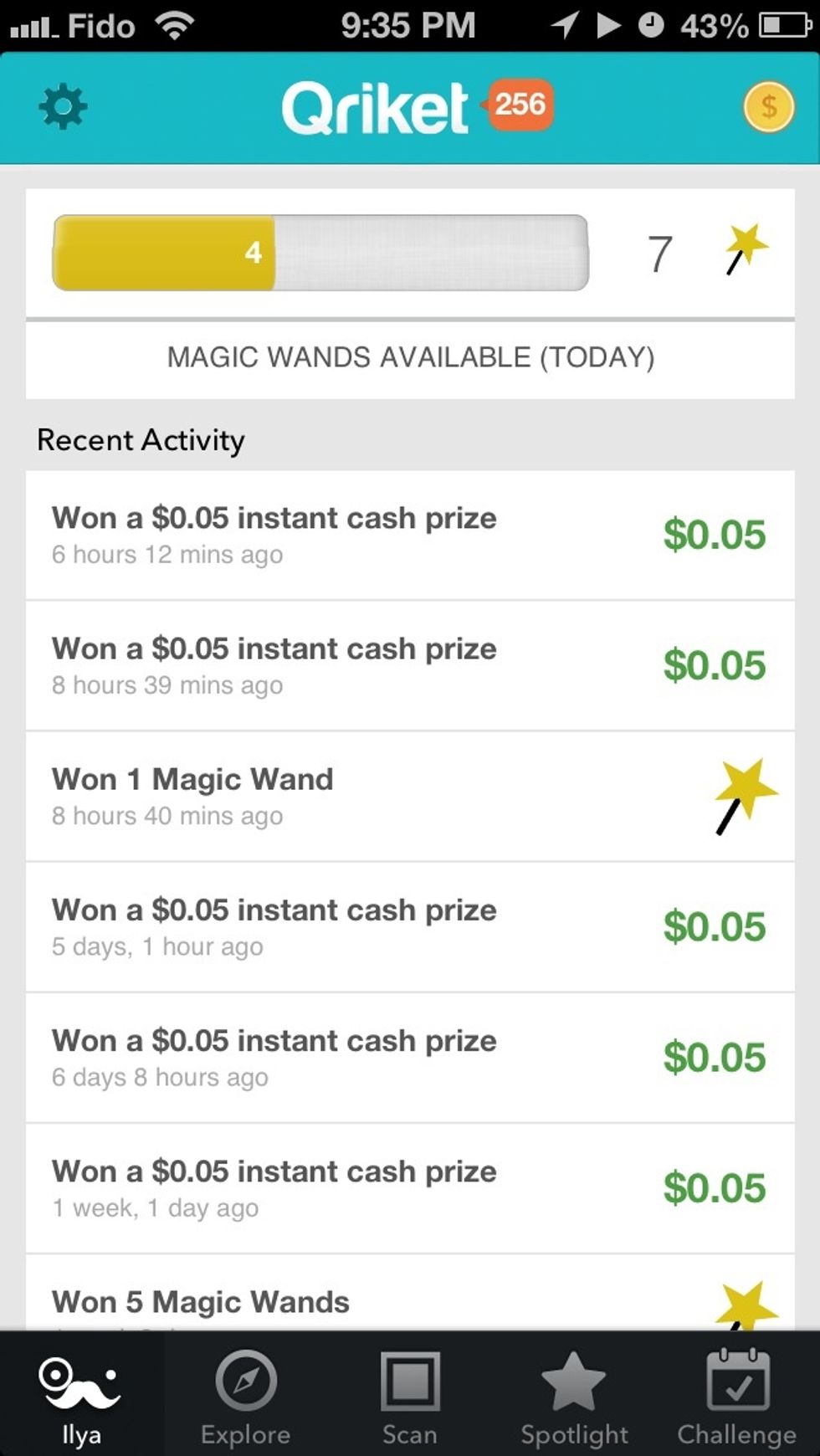Switch to the Ilya profile tab
820x1456 pixels.
tap(79, 1393)
